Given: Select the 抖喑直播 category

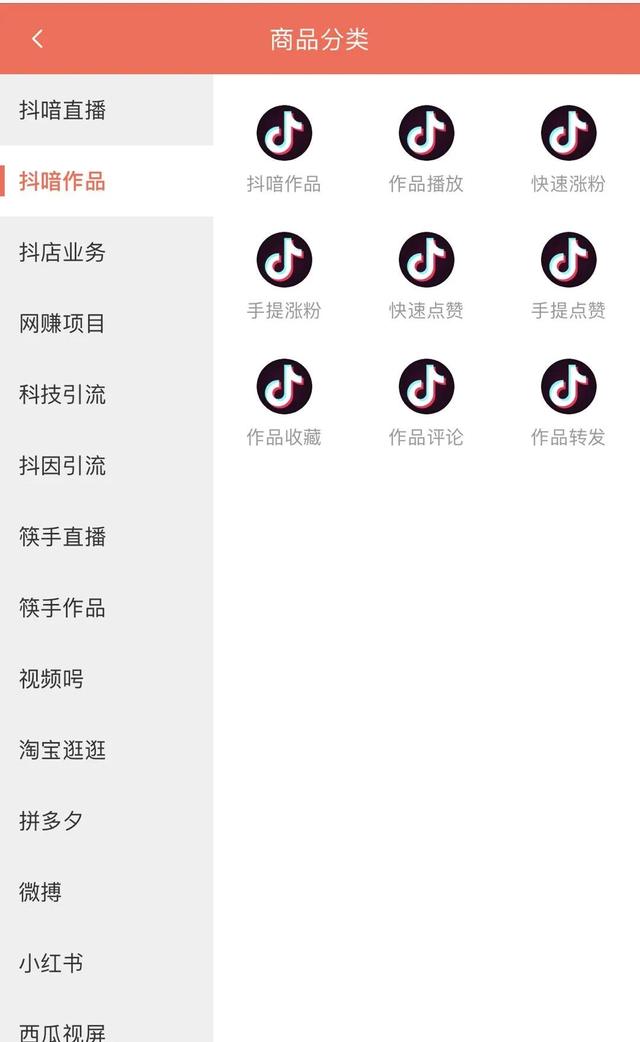Looking at the screenshot, I should coord(106,110).
